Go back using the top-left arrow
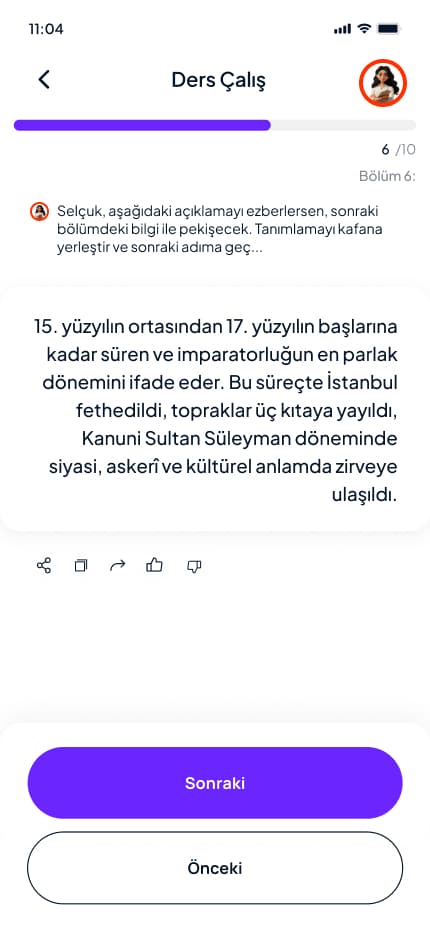 [x=44, y=80]
